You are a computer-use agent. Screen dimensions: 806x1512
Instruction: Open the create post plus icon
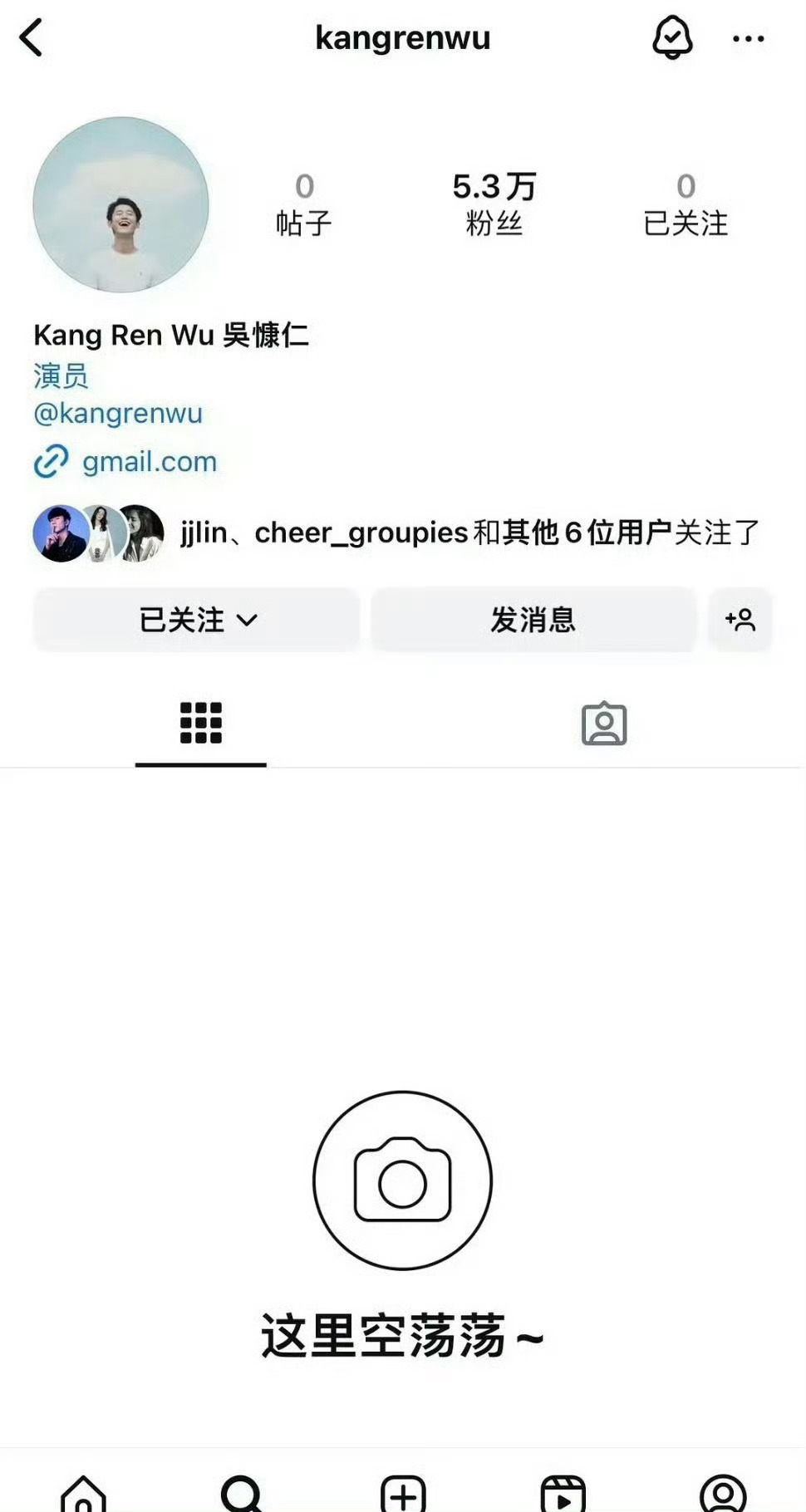point(403,1491)
